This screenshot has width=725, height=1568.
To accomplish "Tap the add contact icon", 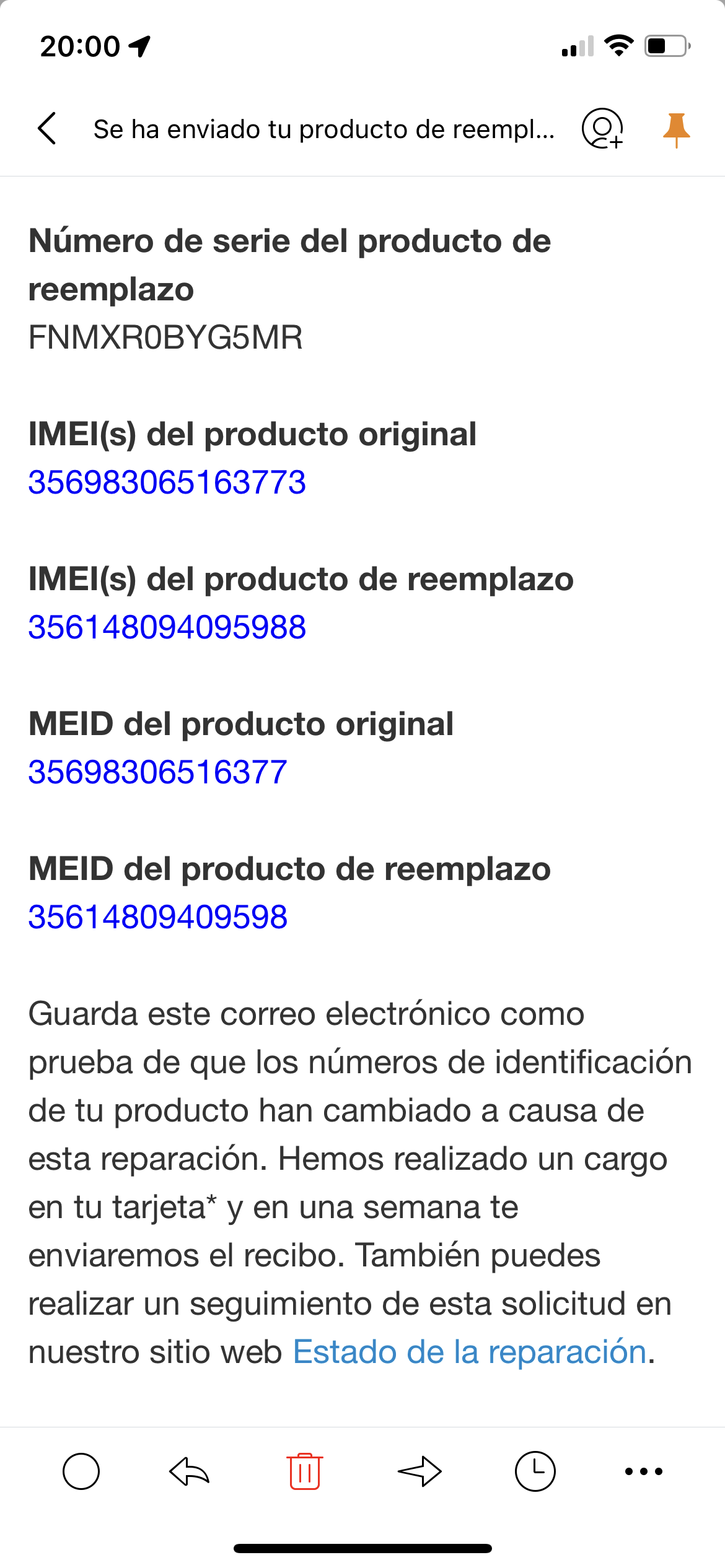I will click(x=602, y=129).
